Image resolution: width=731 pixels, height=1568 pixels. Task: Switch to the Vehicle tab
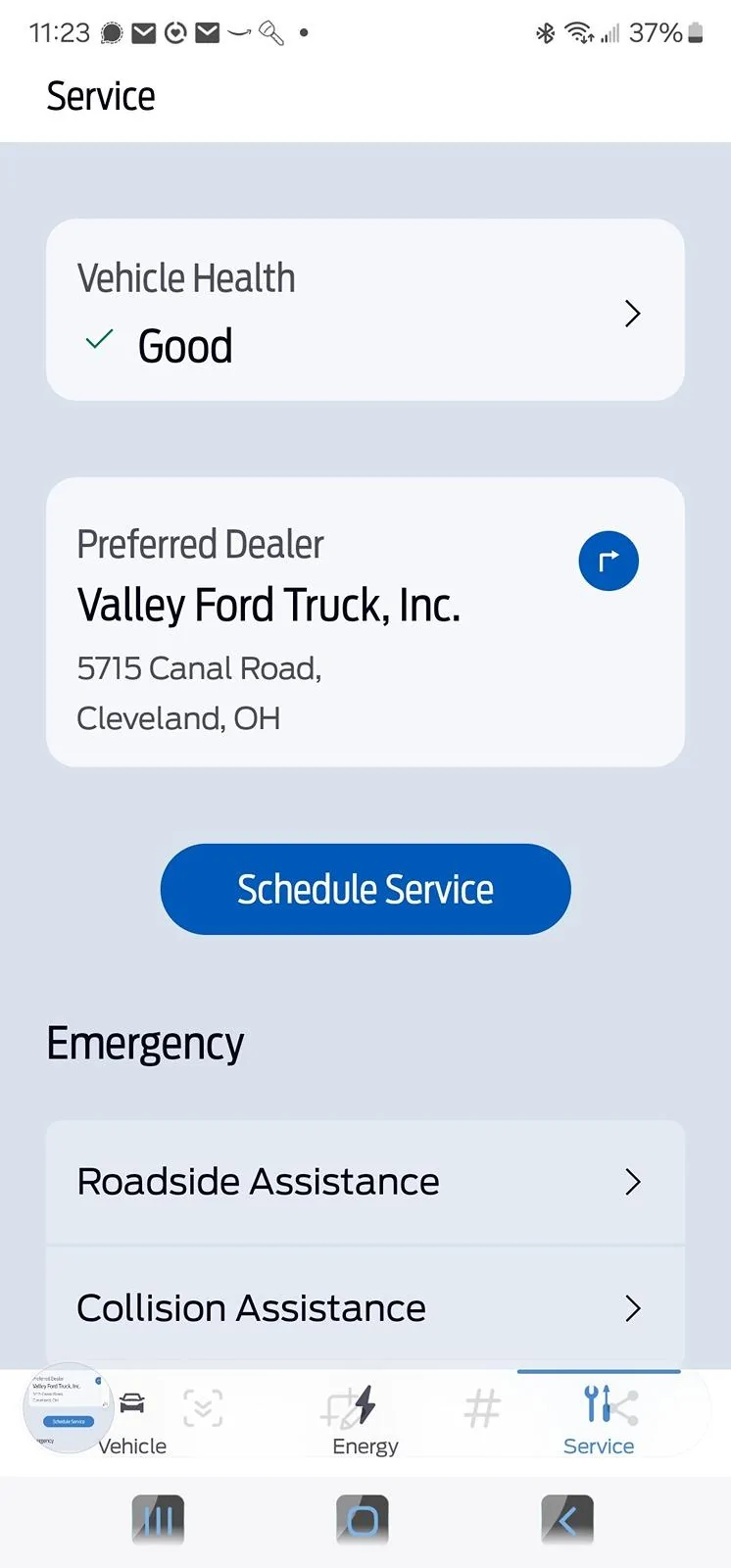pyautogui.click(x=132, y=1421)
